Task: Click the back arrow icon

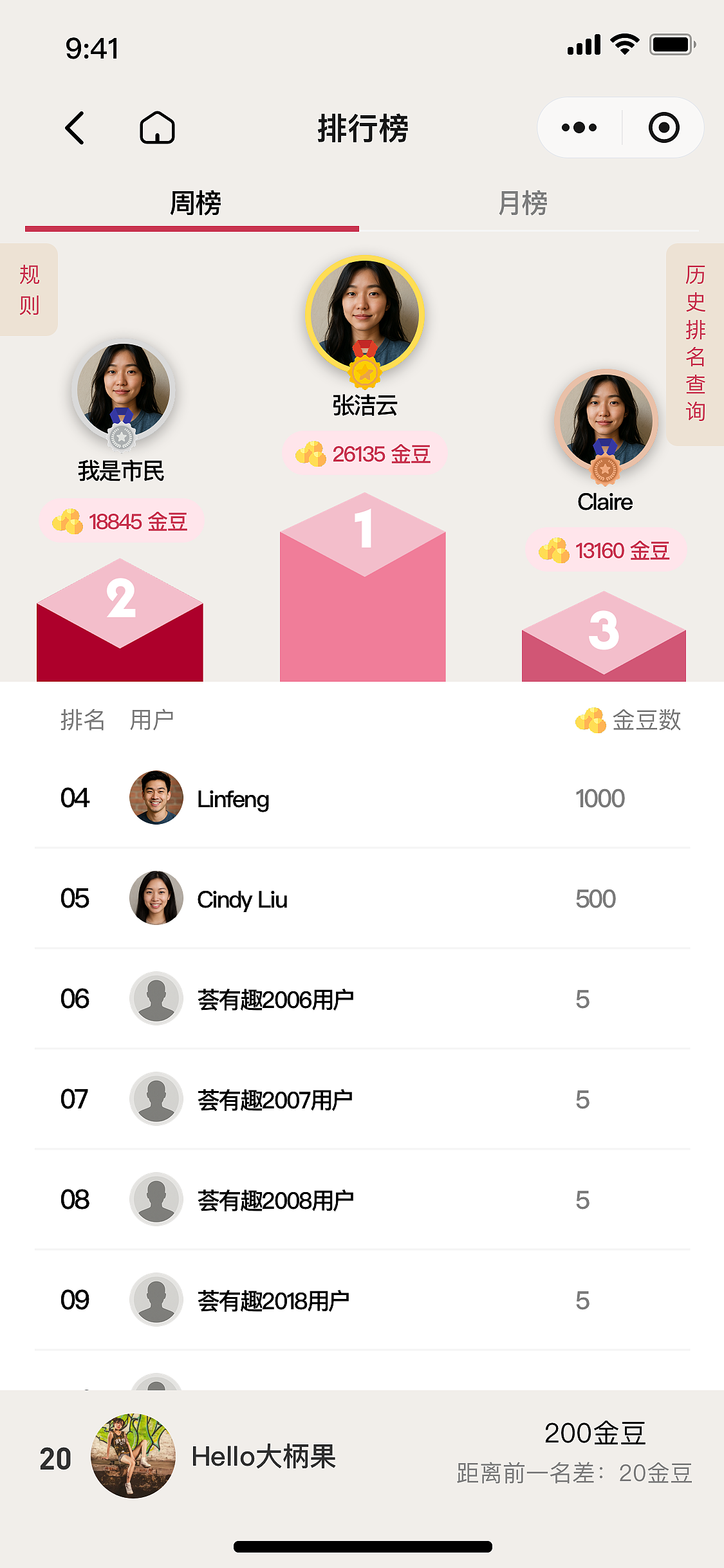Action: tap(75, 127)
